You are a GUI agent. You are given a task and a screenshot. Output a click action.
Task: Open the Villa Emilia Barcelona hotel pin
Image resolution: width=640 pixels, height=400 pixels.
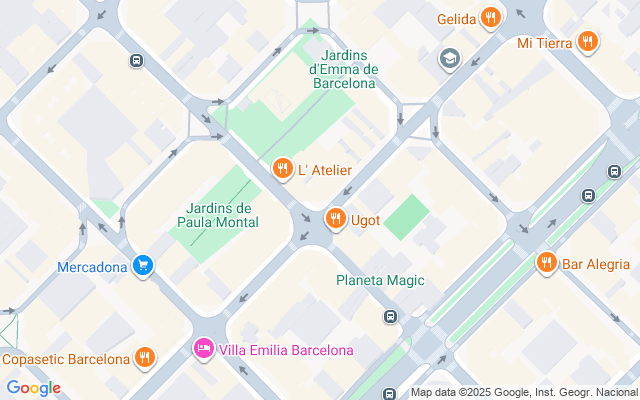point(203,350)
